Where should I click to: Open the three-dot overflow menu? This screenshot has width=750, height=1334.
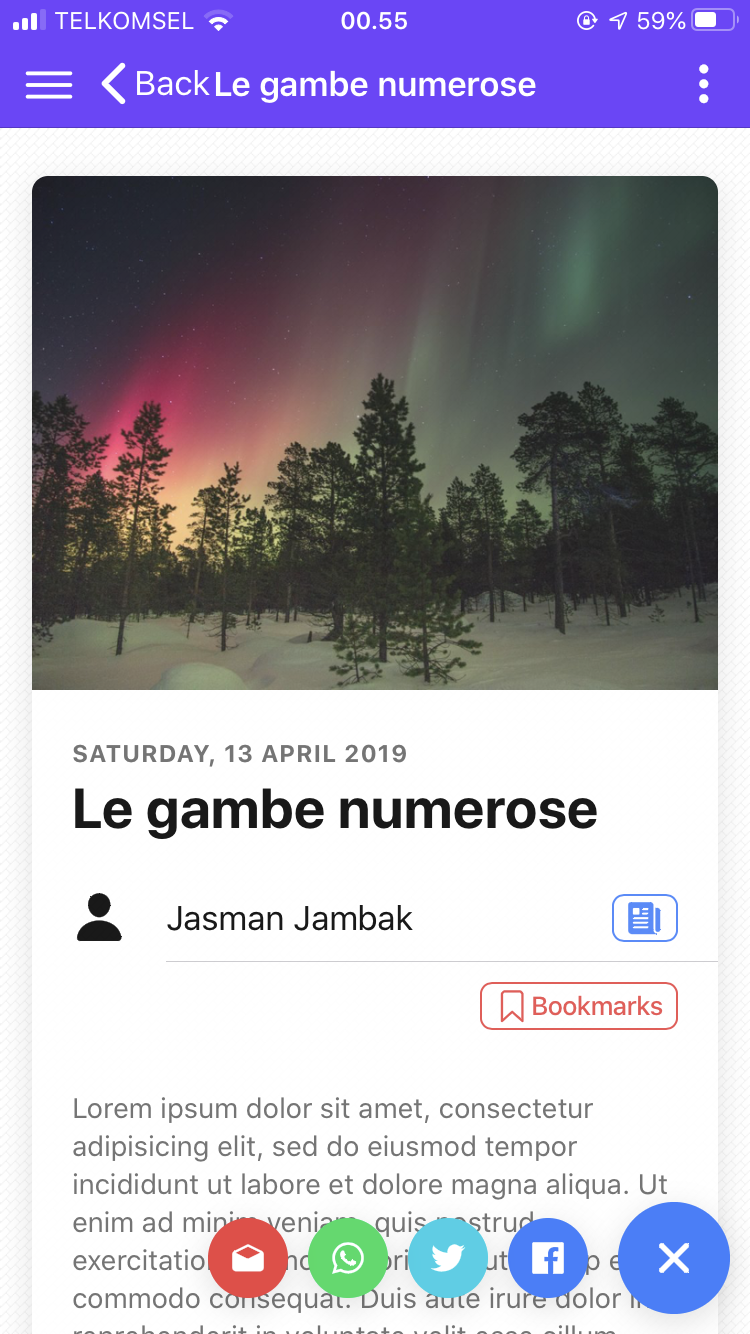coord(704,85)
